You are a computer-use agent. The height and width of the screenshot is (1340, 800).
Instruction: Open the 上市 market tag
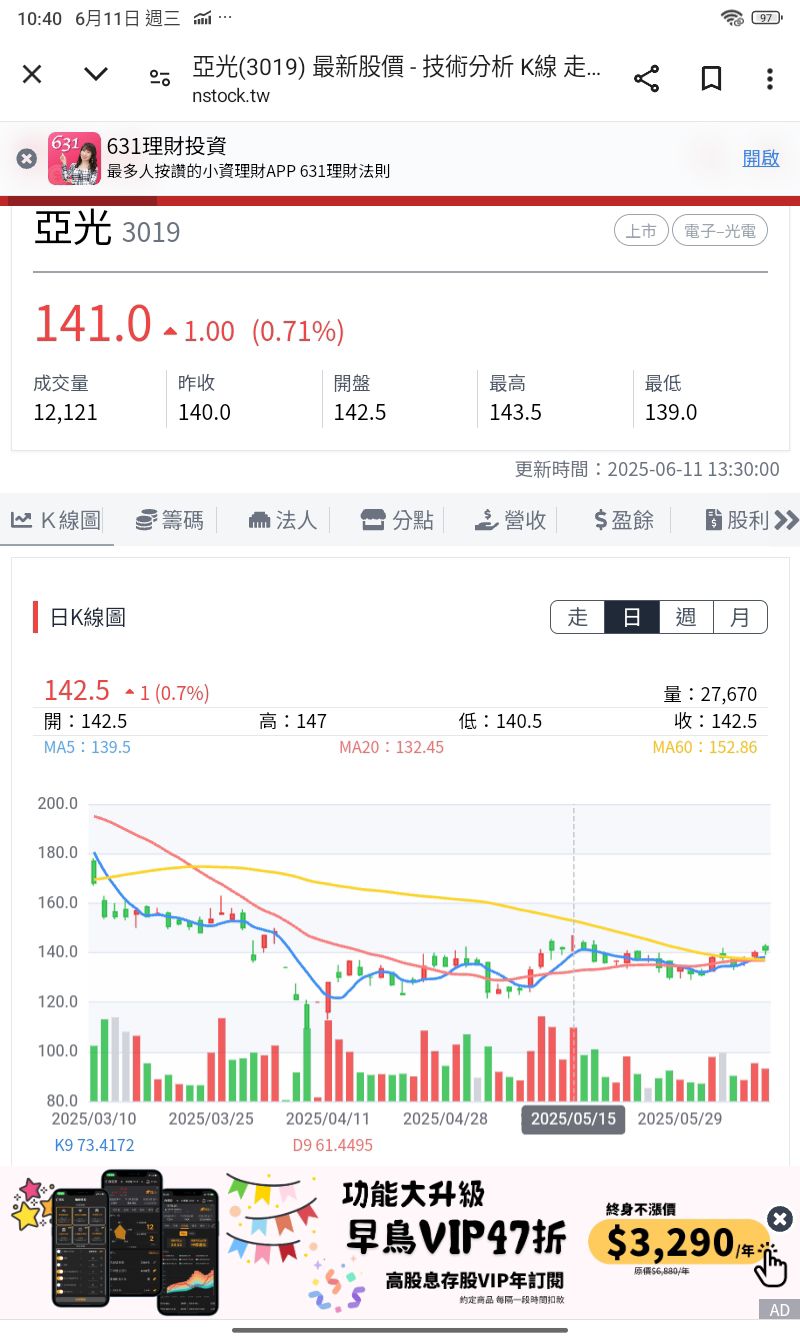pos(641,232)
